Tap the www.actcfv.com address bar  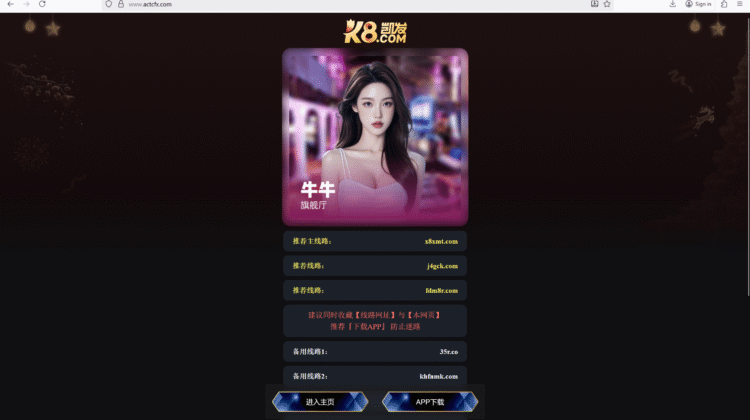coord(300,4)
